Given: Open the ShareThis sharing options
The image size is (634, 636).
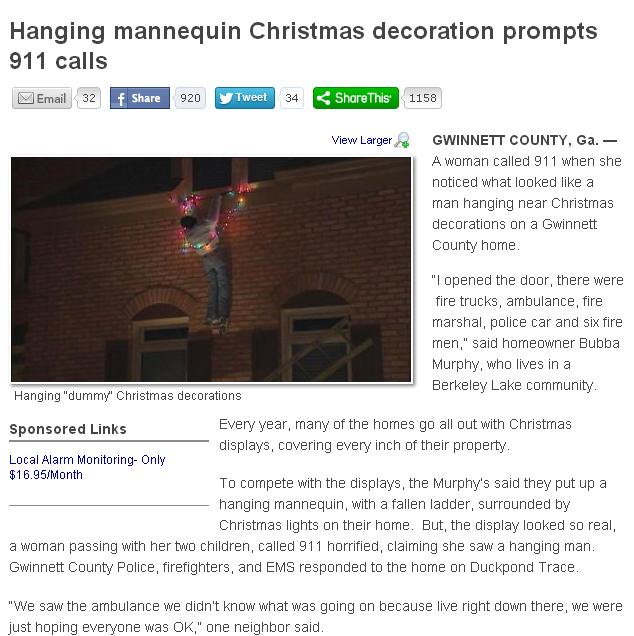Looking at the screenshot, I should point(355,98).
